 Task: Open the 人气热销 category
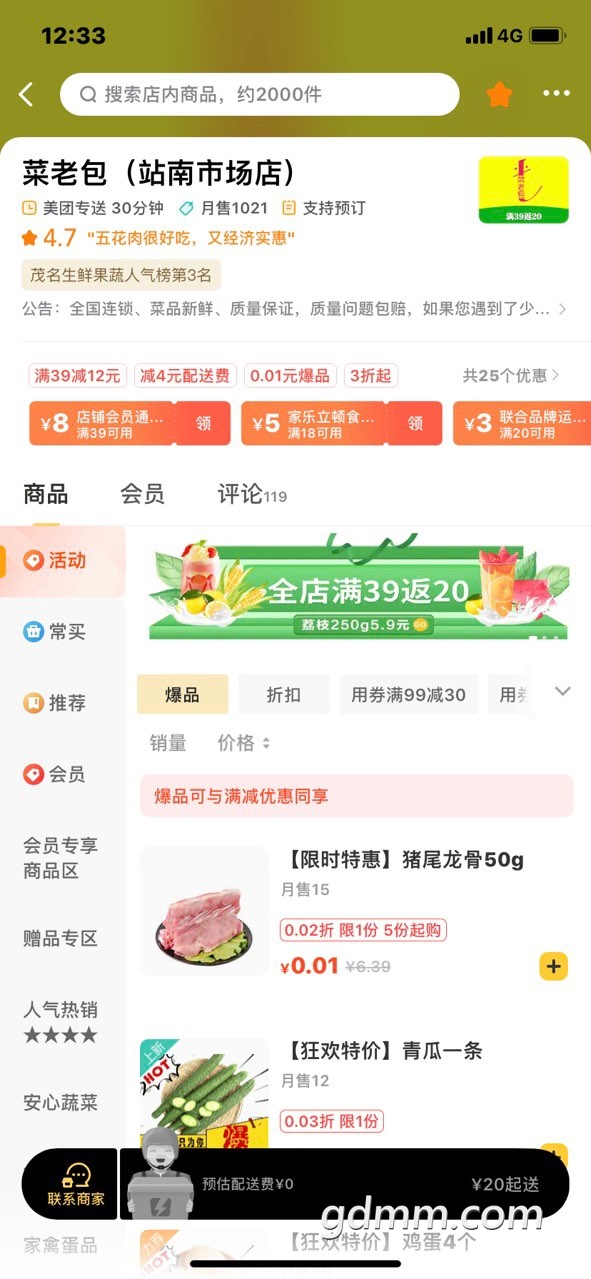(x=63, y=1022)
